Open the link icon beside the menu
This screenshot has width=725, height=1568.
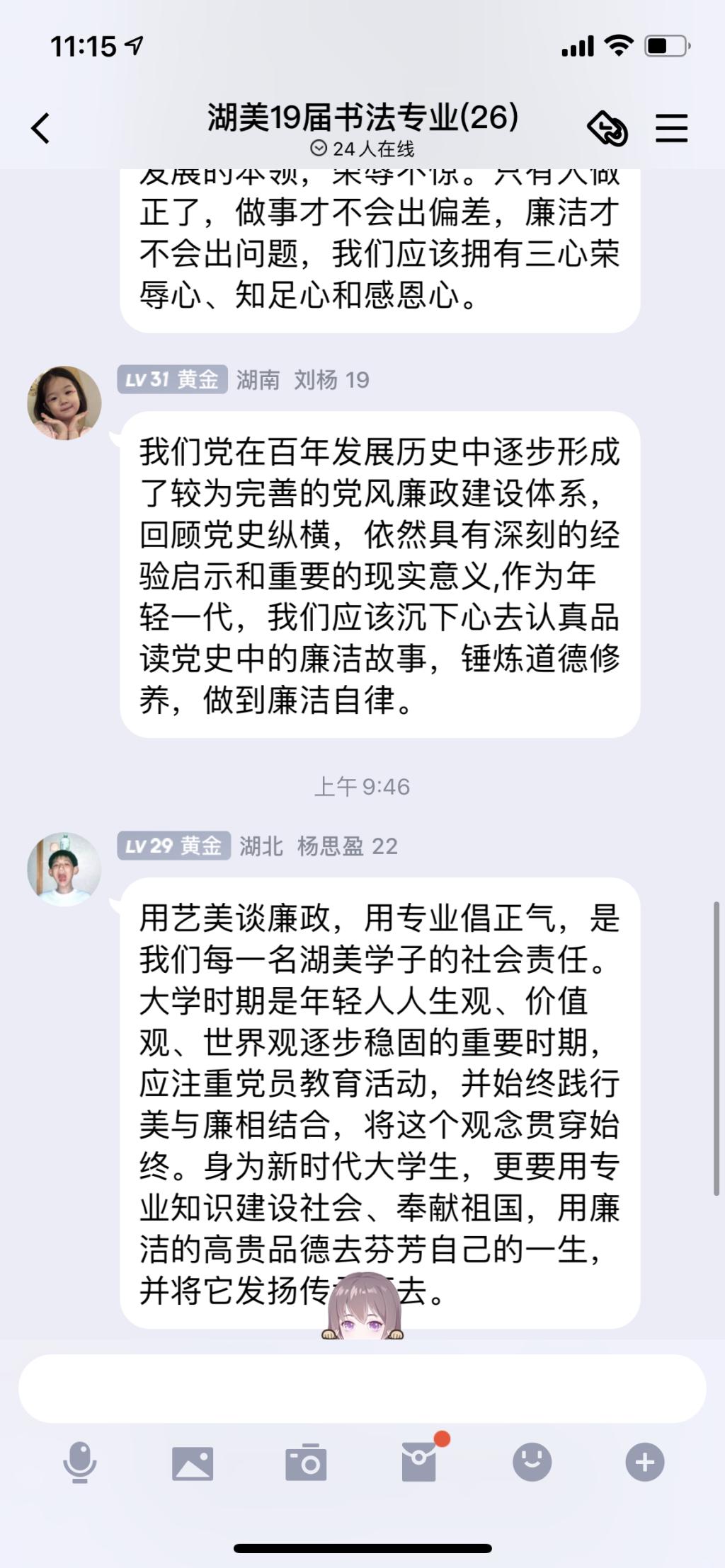tap(607, 128)
